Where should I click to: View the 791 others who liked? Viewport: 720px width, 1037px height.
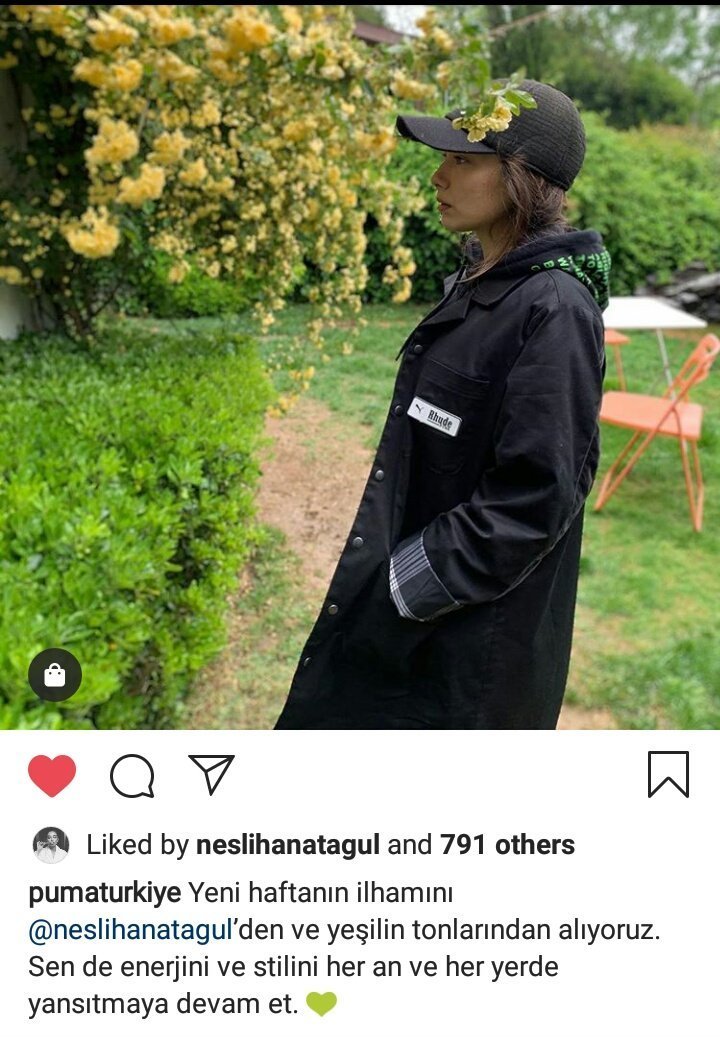(507, 845)
